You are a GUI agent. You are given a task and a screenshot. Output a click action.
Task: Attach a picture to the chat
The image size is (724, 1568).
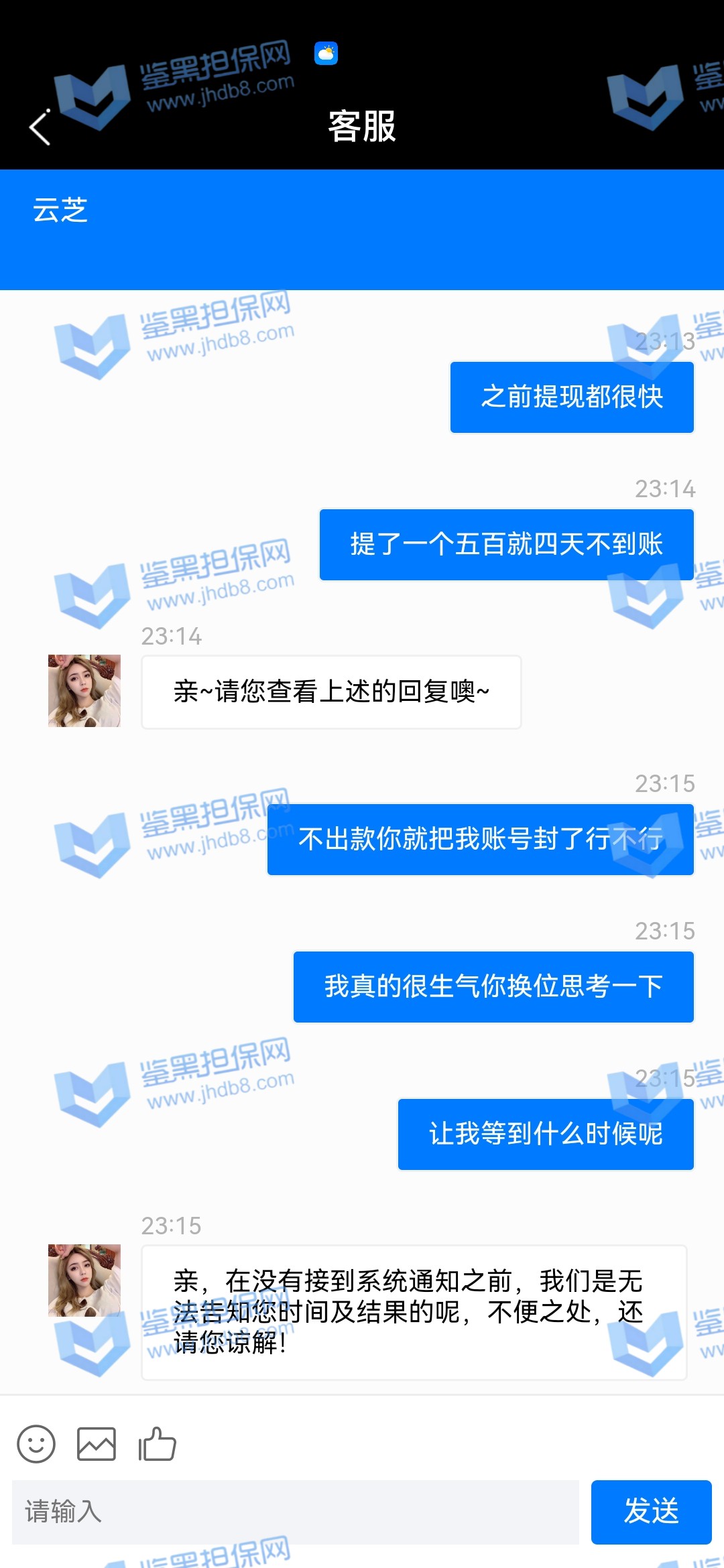[97, 1443]
